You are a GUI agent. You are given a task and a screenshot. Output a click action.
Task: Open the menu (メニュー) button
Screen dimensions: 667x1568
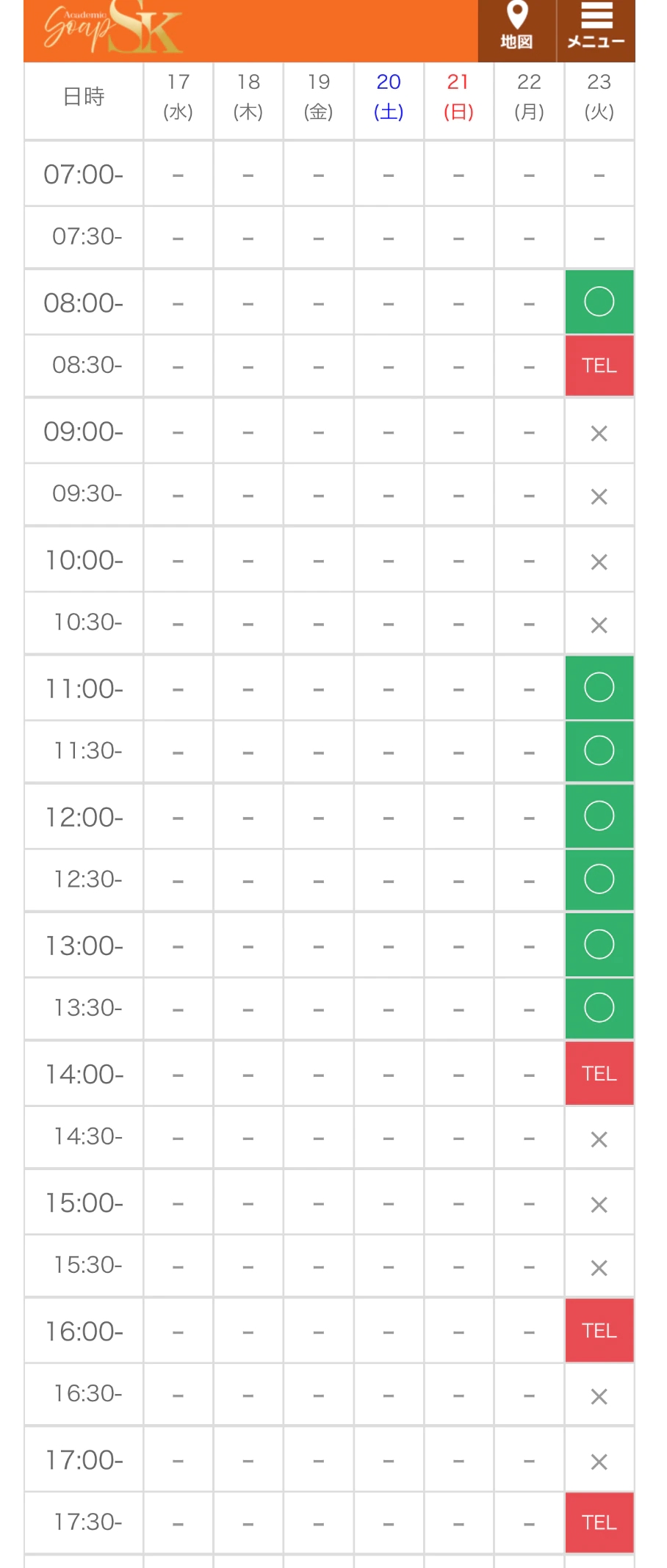tap(596, 28)
